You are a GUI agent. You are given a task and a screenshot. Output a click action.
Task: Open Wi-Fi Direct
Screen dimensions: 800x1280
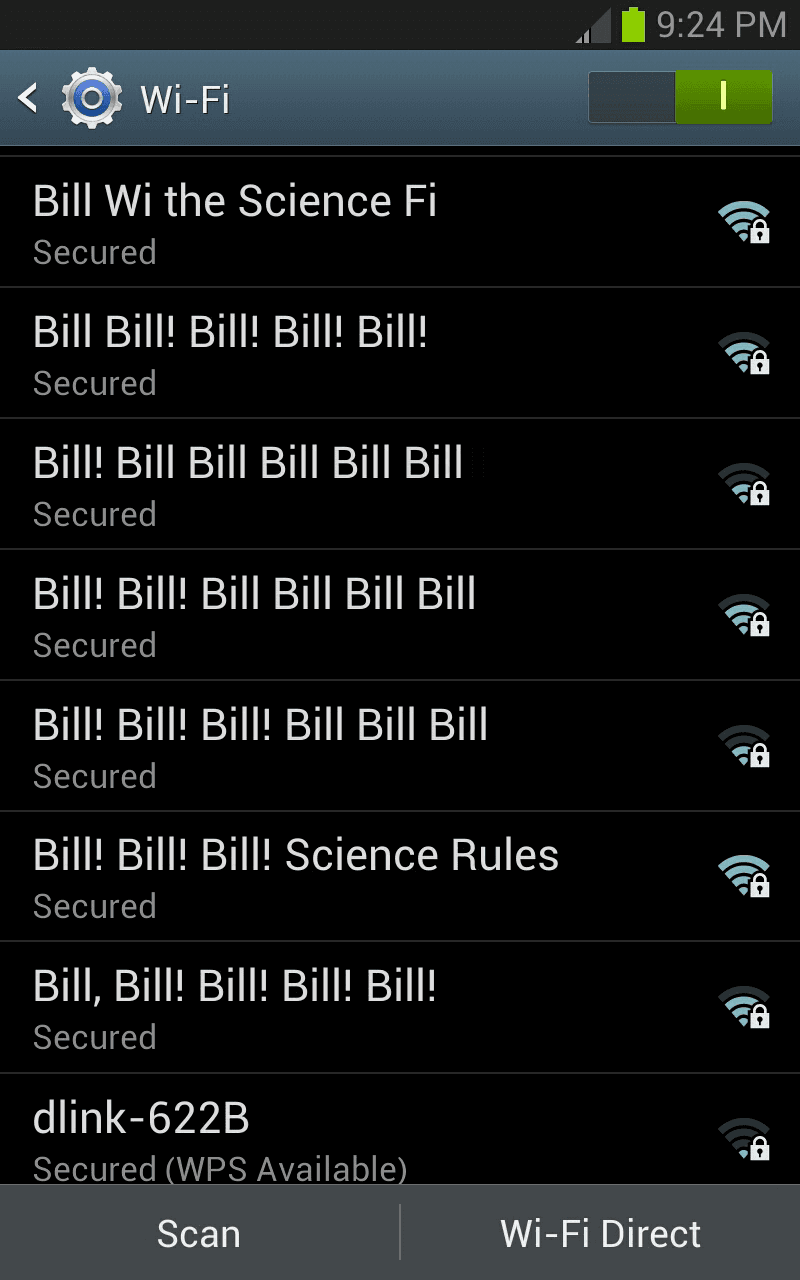click(x=600, y=1233)
